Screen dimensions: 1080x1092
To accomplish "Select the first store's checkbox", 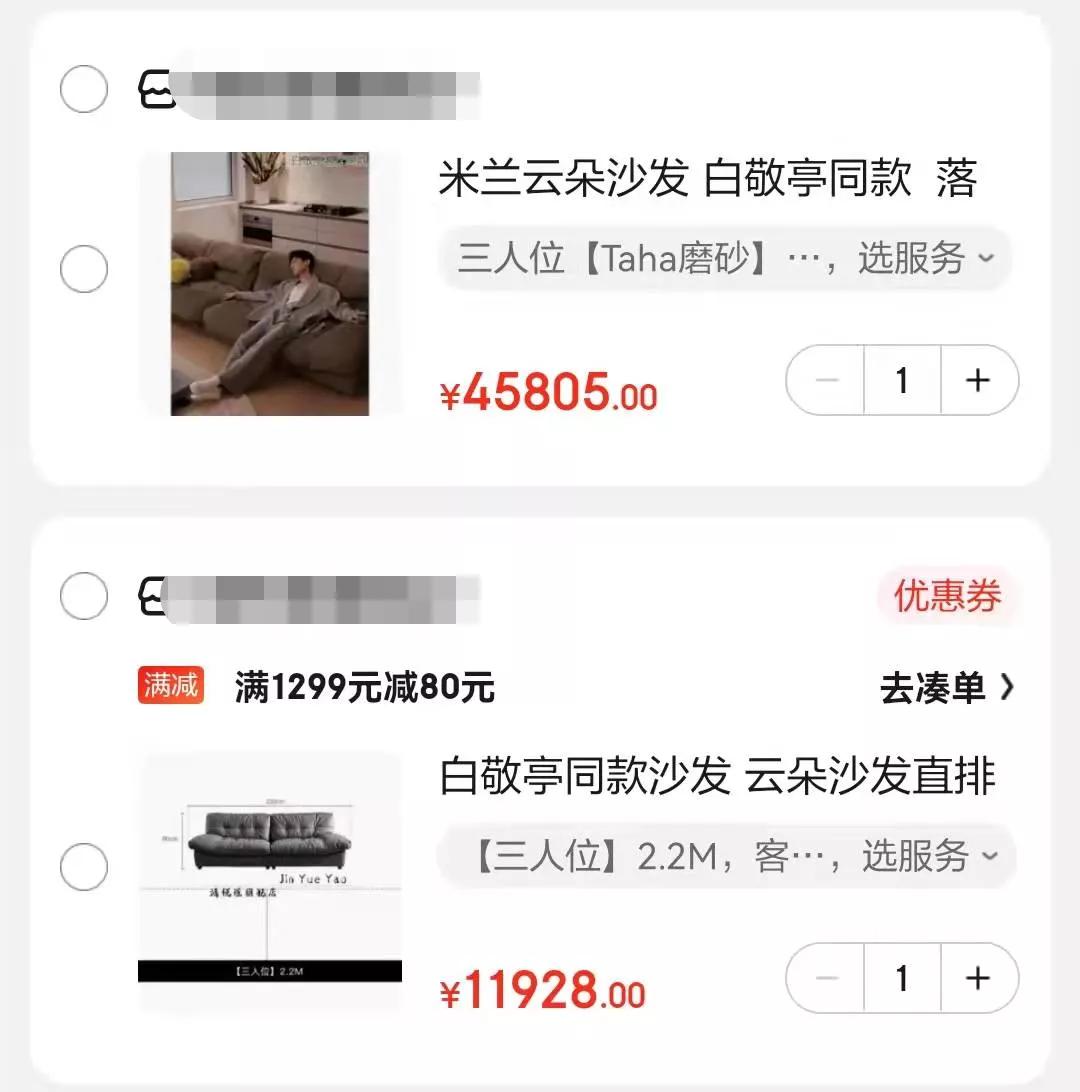I will 84,88.
